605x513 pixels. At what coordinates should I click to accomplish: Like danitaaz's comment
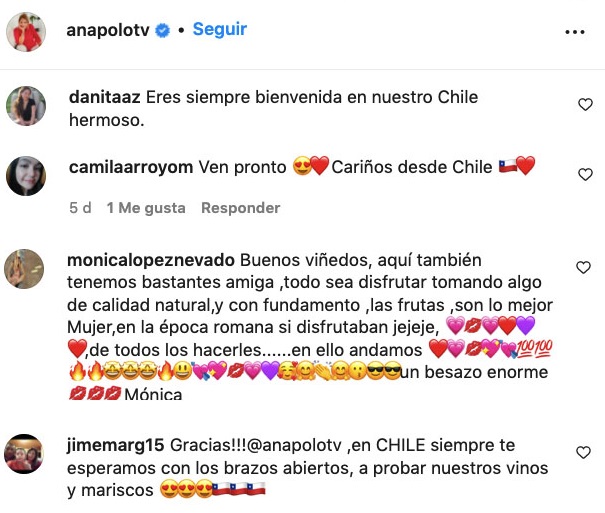(x=585, y=104)
